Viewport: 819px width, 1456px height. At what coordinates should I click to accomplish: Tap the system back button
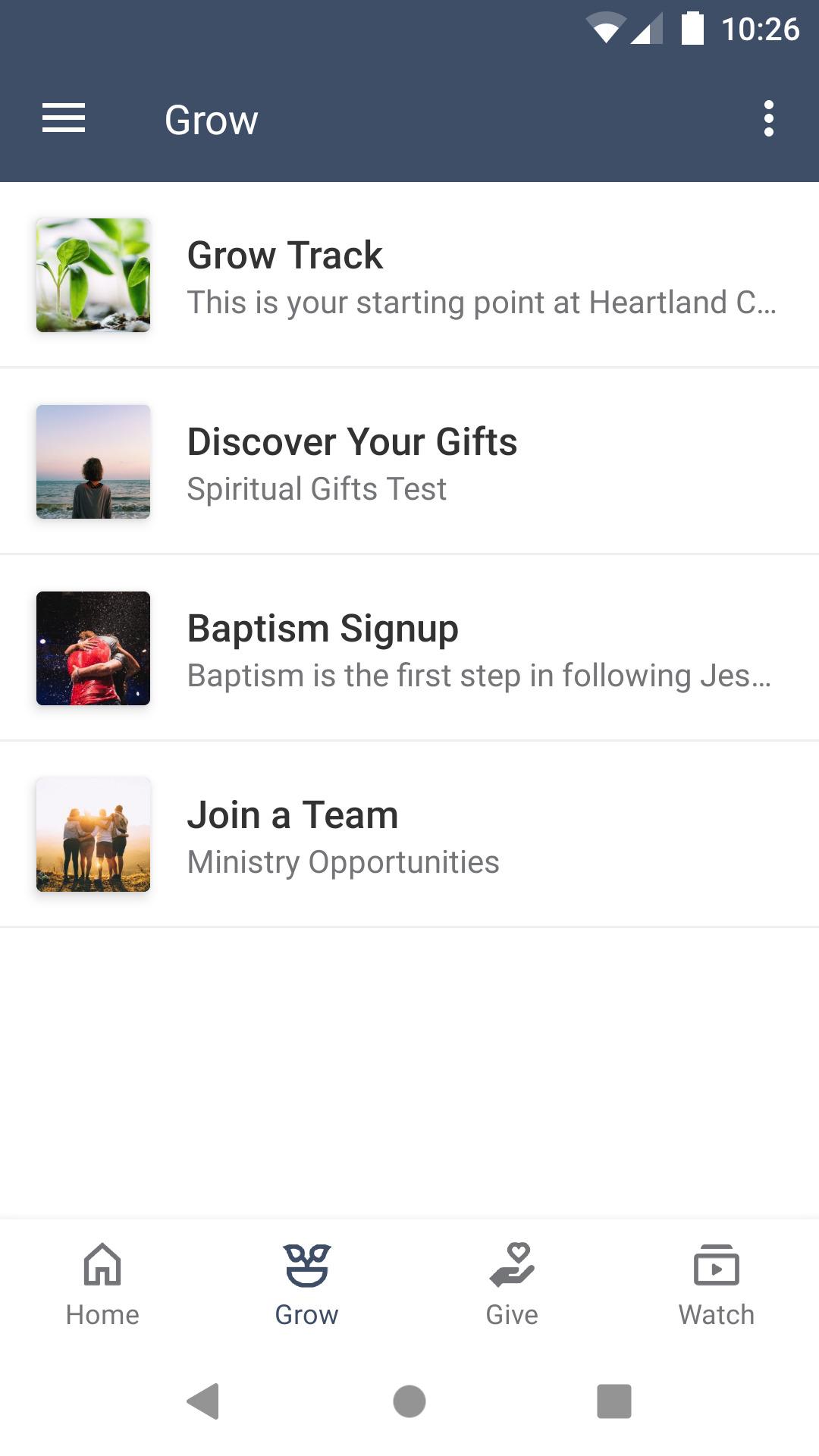[203, 1401]
